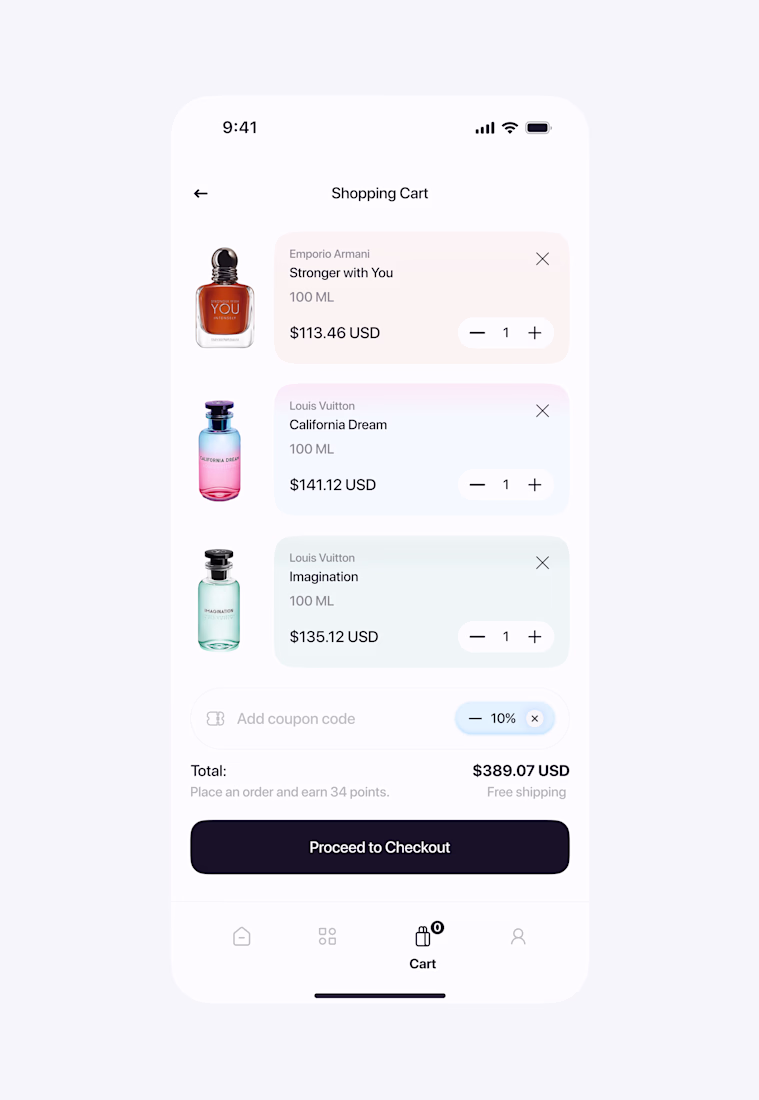
Task: Remove California Dream from cart
Action: pos(542,411)
